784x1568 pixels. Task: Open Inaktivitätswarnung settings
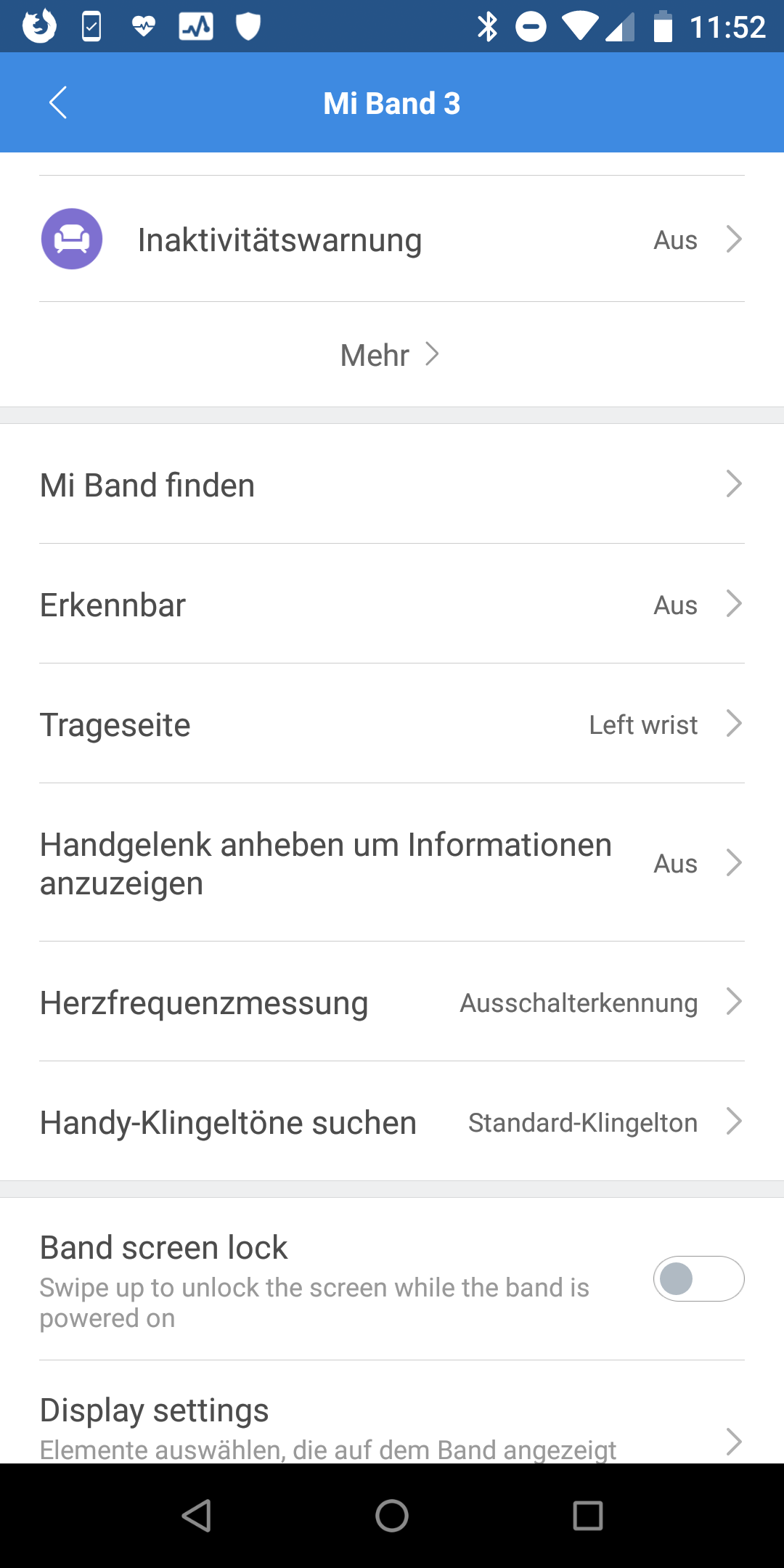[x=392, y=240]
